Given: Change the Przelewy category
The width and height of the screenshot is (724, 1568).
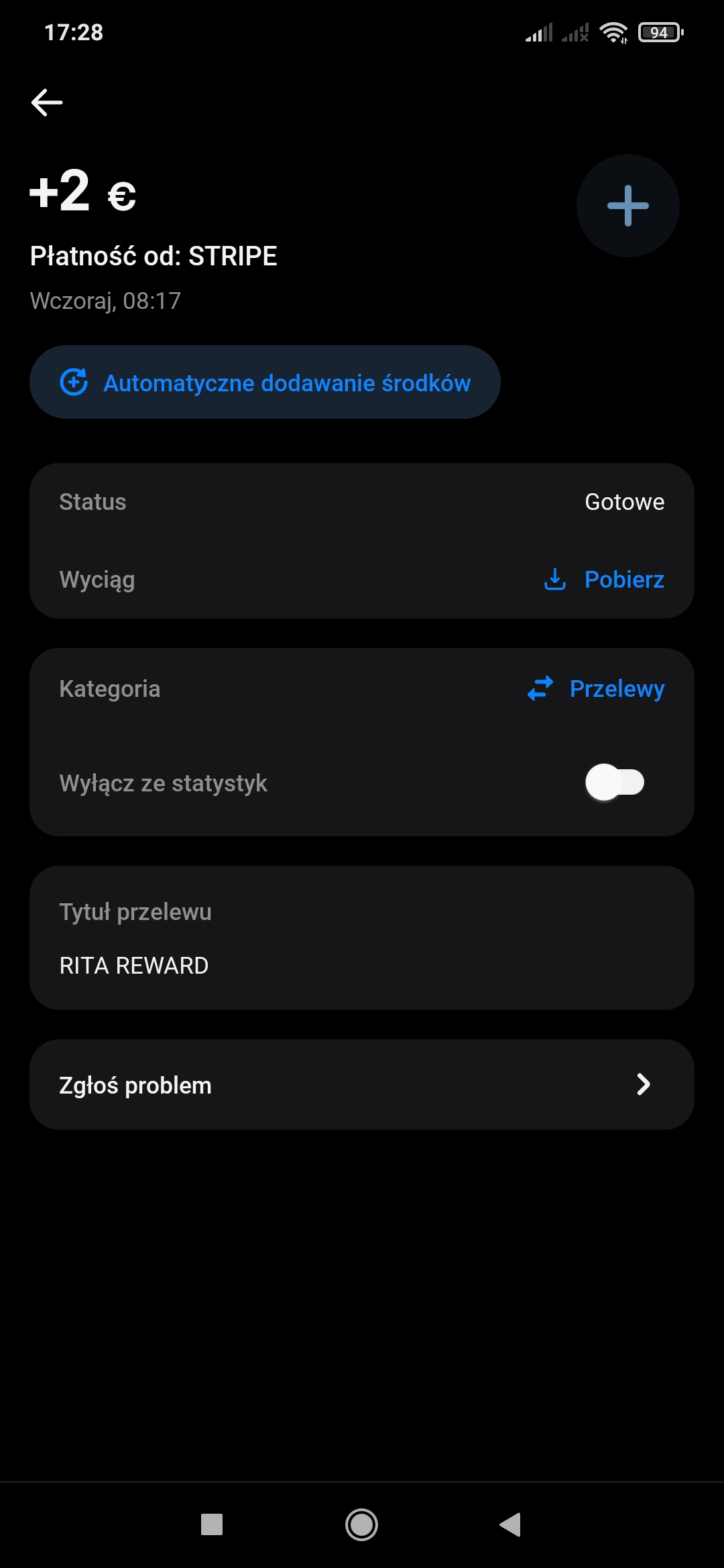Looking at the screenshot, I should [596, 688].
